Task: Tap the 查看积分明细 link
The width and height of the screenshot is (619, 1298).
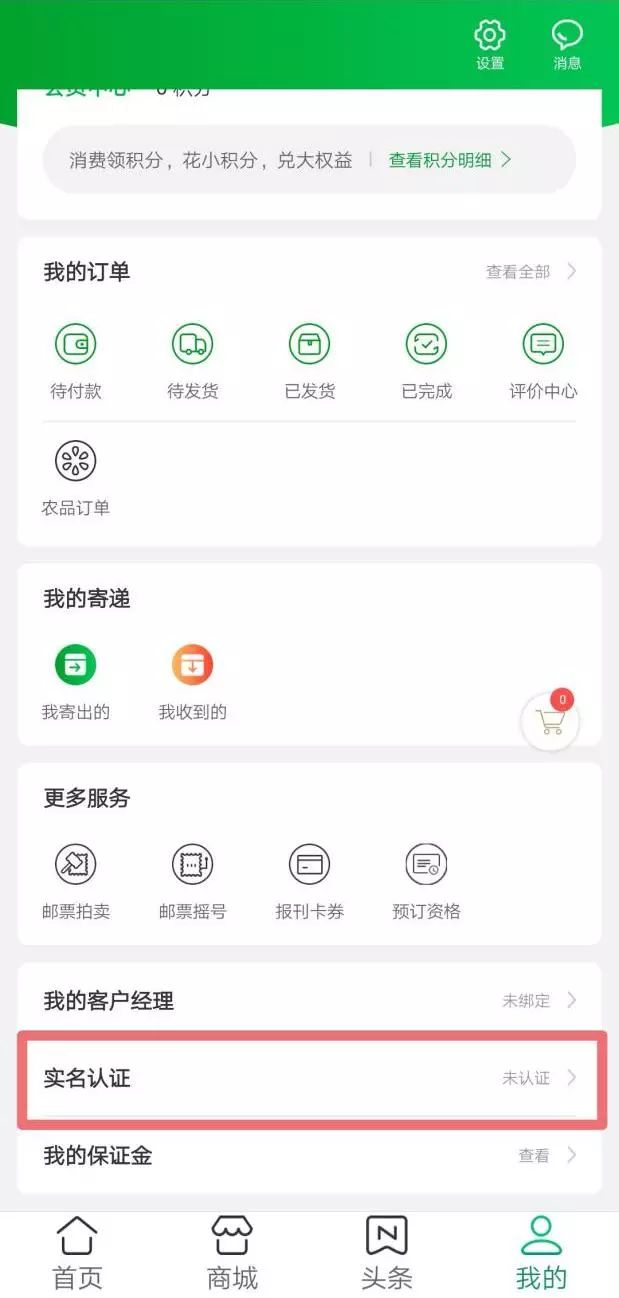Action: coord(450,160)
